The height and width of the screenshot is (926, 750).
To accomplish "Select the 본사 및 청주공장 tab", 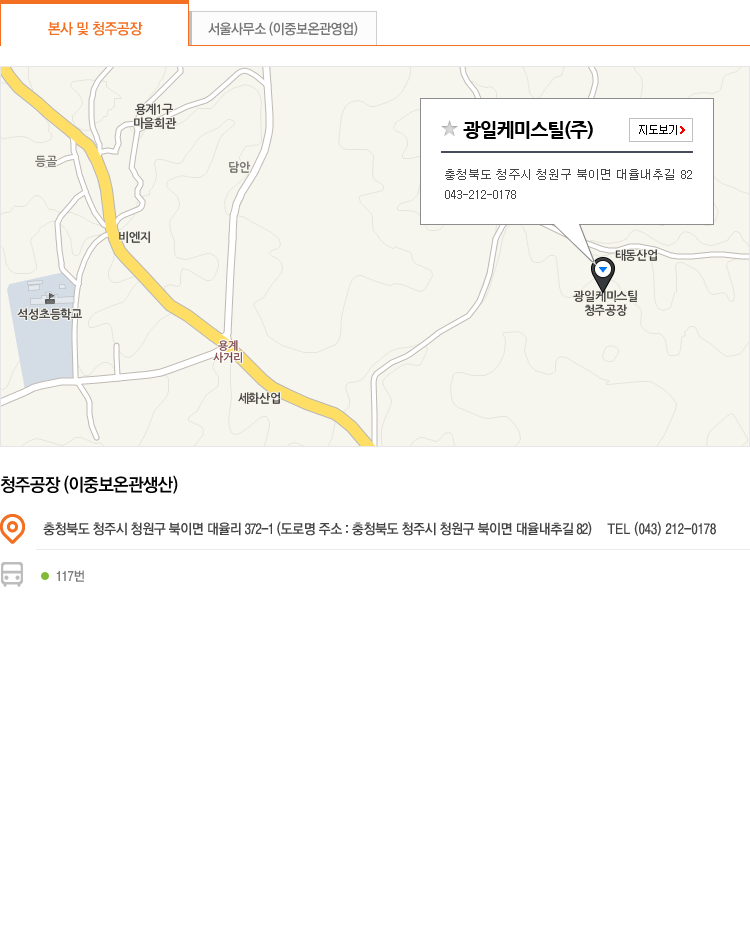I will 95,28.
